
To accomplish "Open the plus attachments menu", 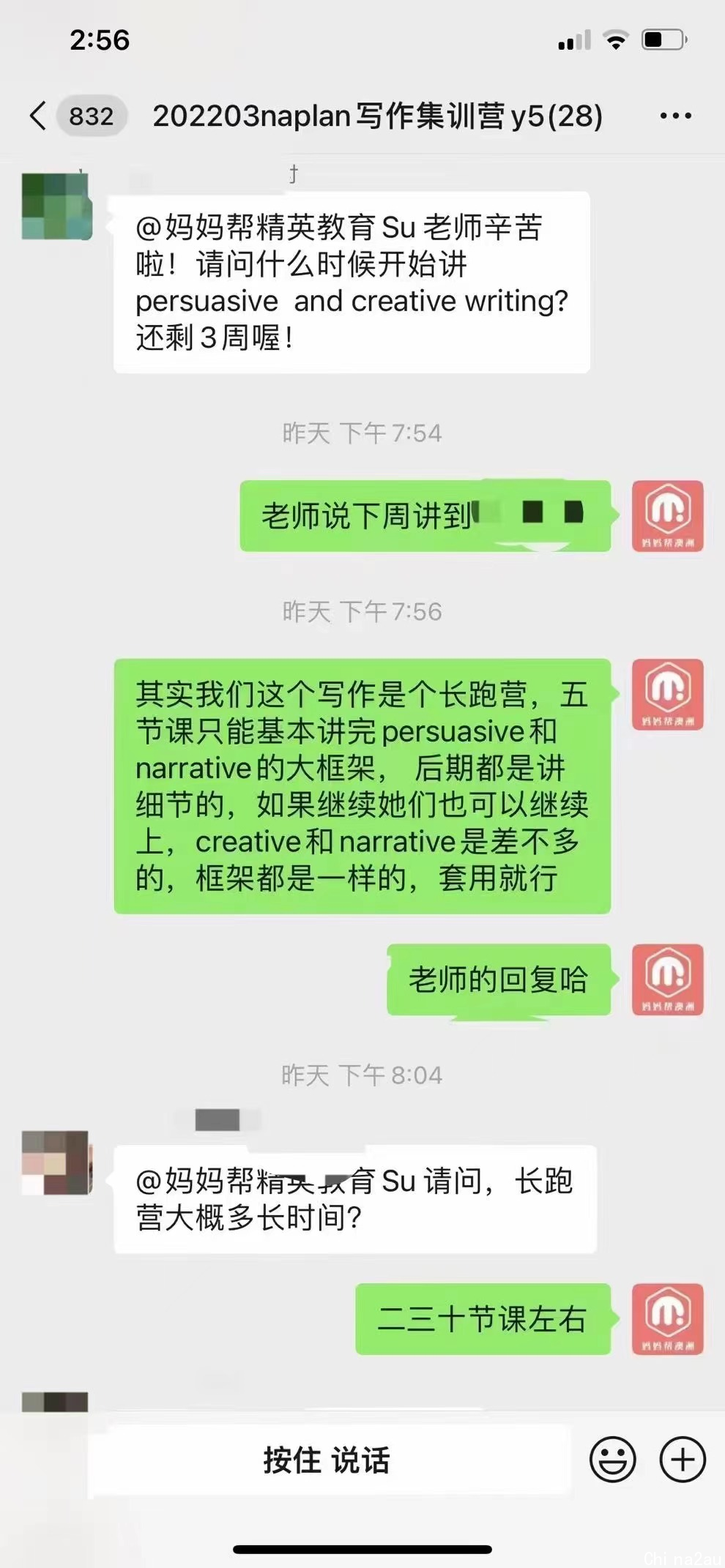I will [x=682, y=1460].
